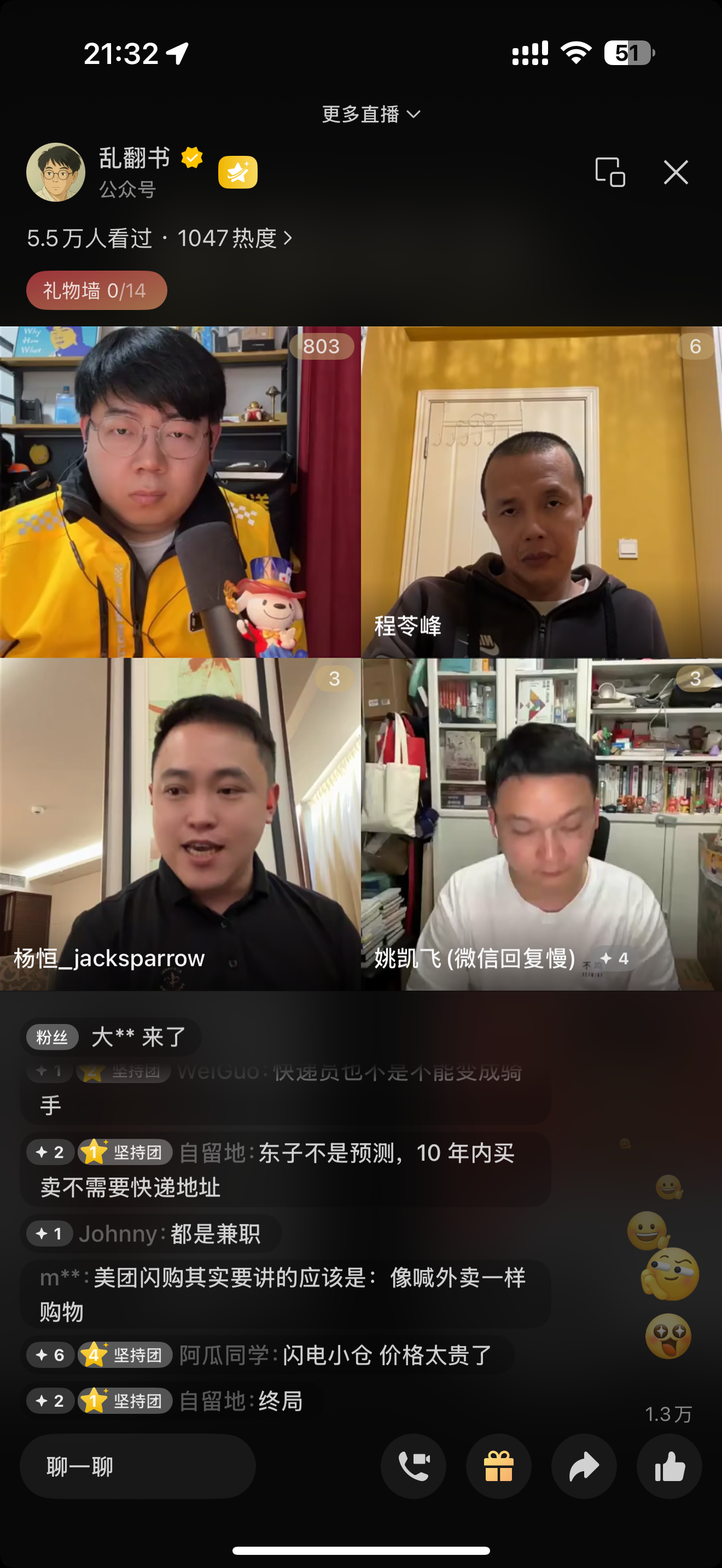Open the 礼物墙 0/14 gift wall
722x1568 pixels.
point(96,290)
